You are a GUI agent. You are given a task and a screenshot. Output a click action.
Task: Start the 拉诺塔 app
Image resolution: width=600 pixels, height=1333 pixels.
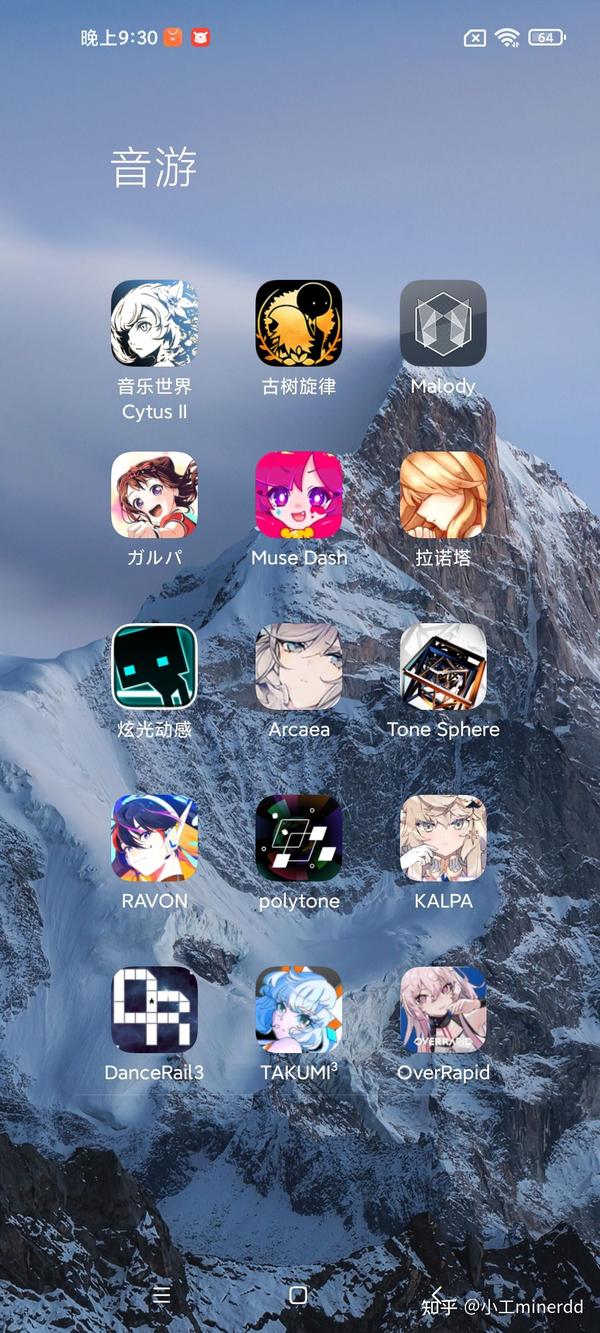click(443, 495)
